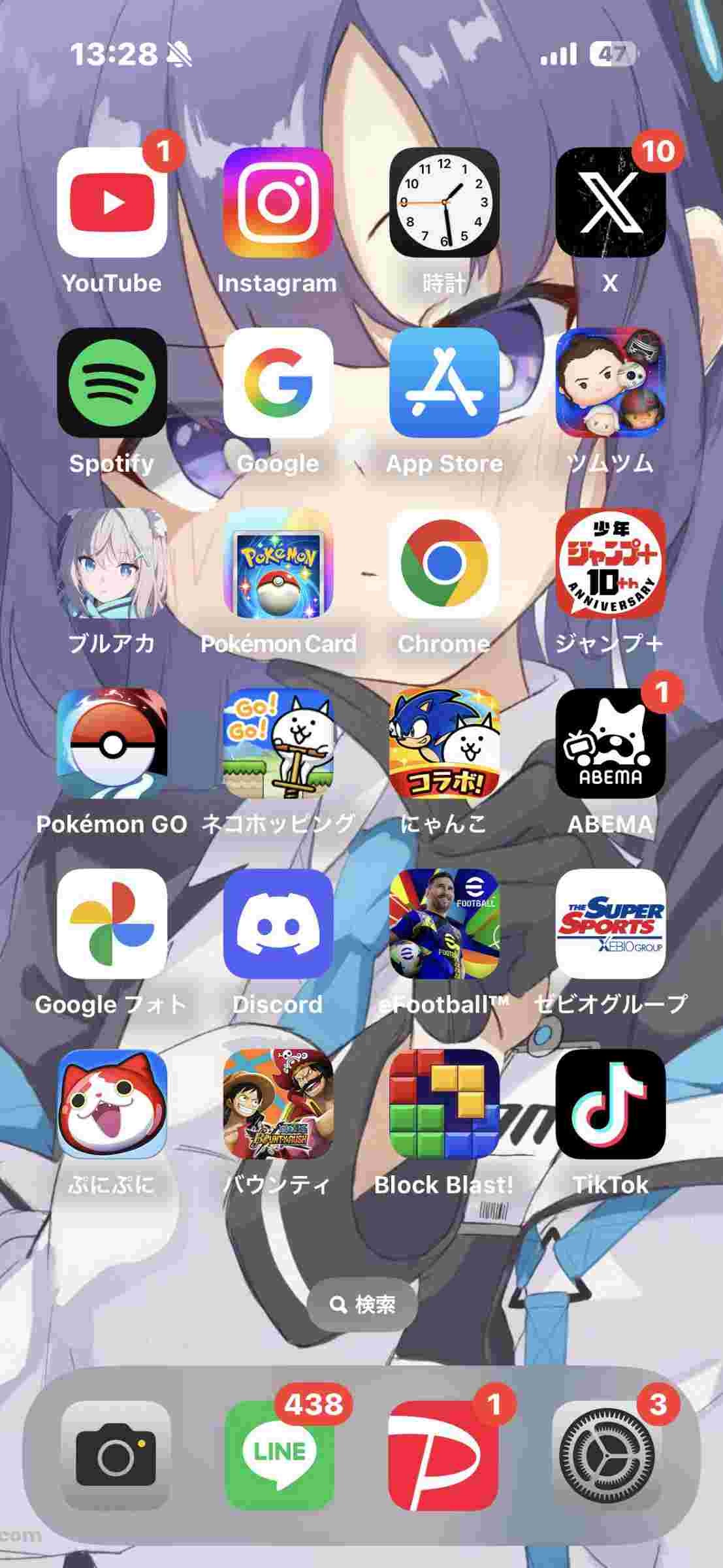Launch Block Blast!
This screenshot has height=1568, width=723.
tap(444, 1104)
